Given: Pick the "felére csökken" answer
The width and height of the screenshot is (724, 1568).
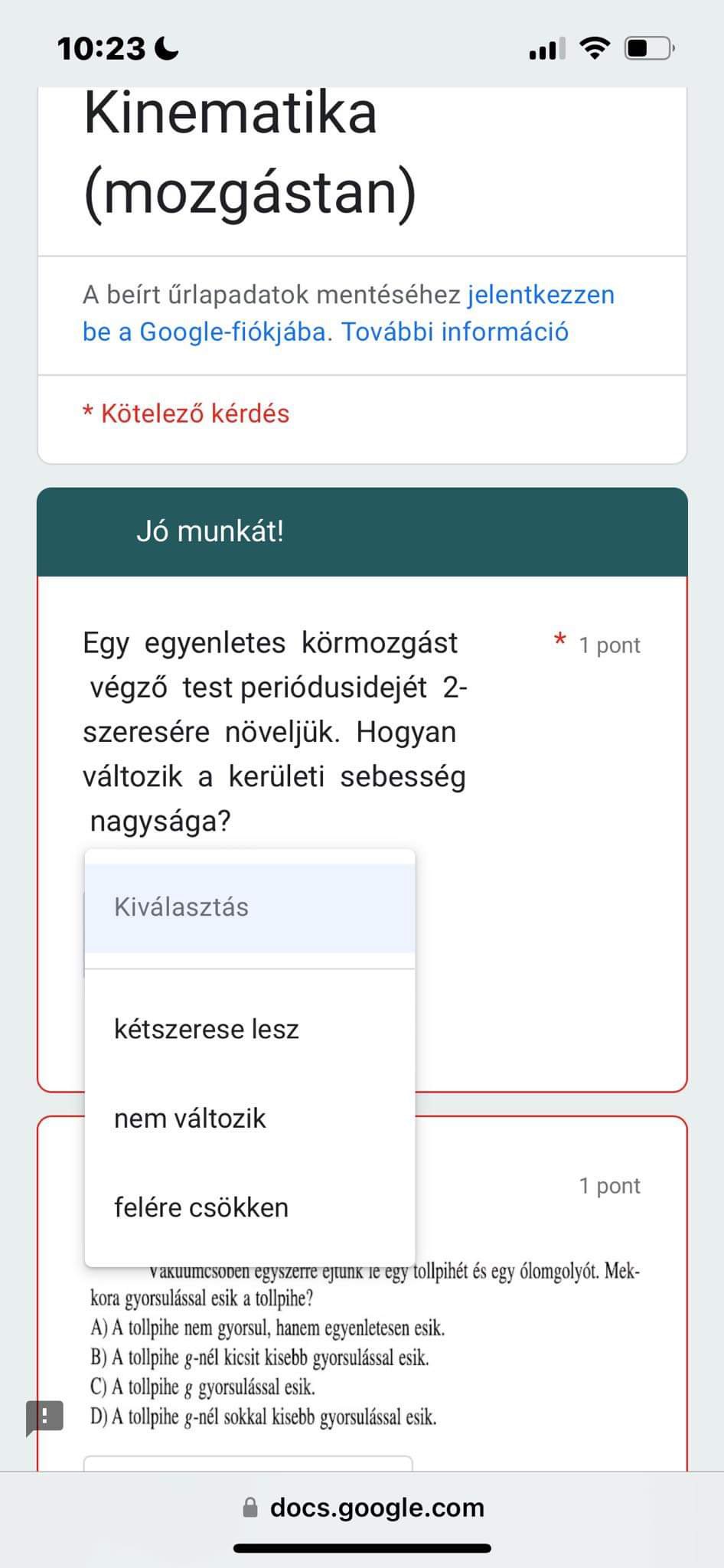Looking at the screenshot, I should point(201,1207).
